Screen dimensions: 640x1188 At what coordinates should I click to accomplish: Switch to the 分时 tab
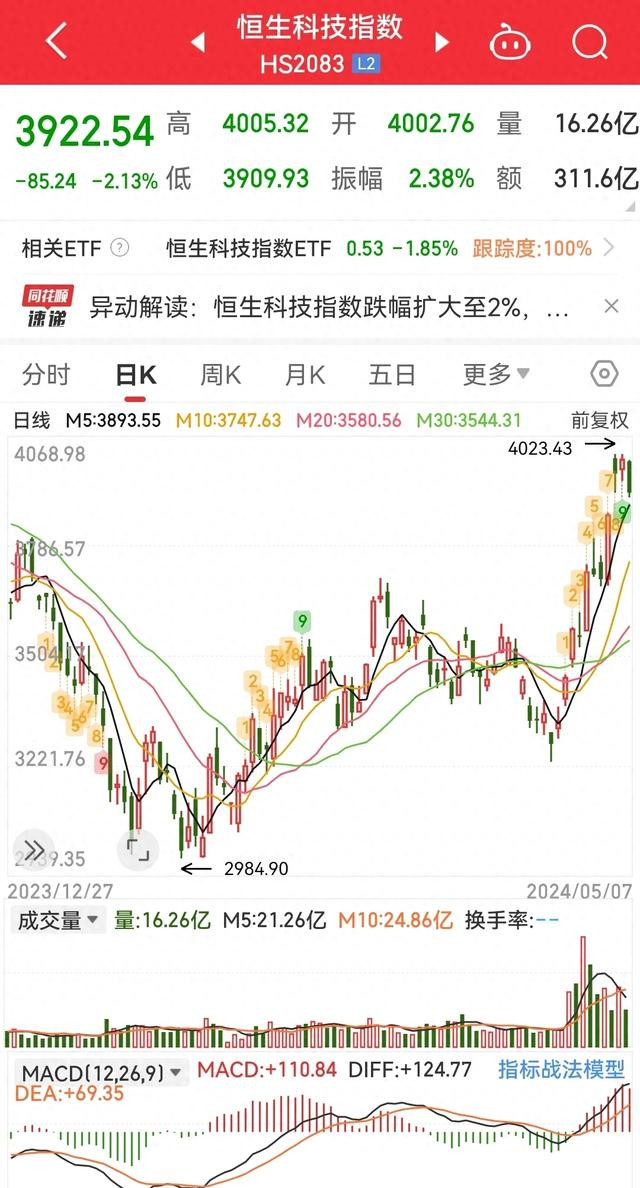pyautogui.click(x=46, y=374)
